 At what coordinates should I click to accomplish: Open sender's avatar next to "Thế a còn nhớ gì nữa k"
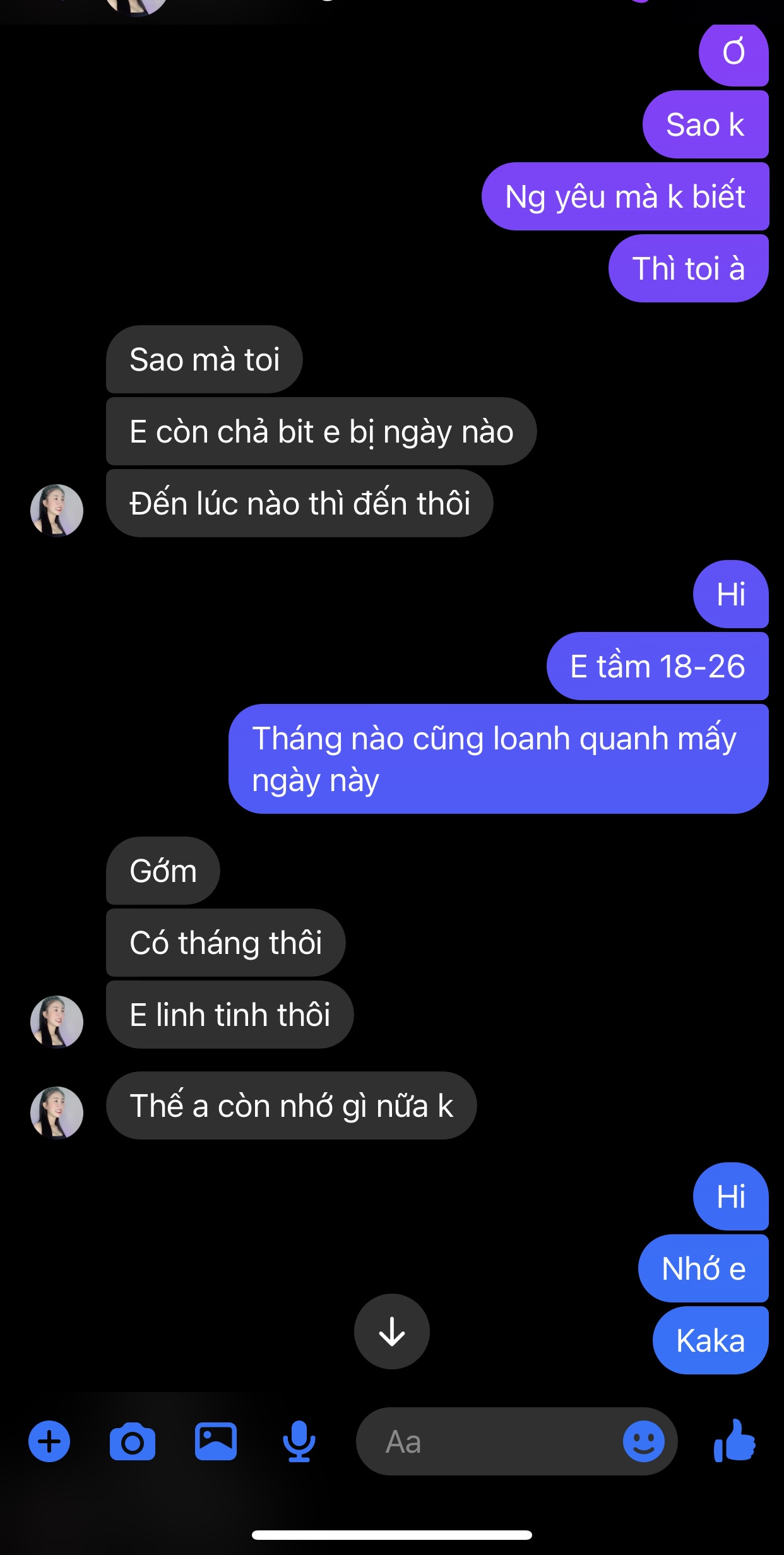pyautogui.click(x=57, y=1112)
